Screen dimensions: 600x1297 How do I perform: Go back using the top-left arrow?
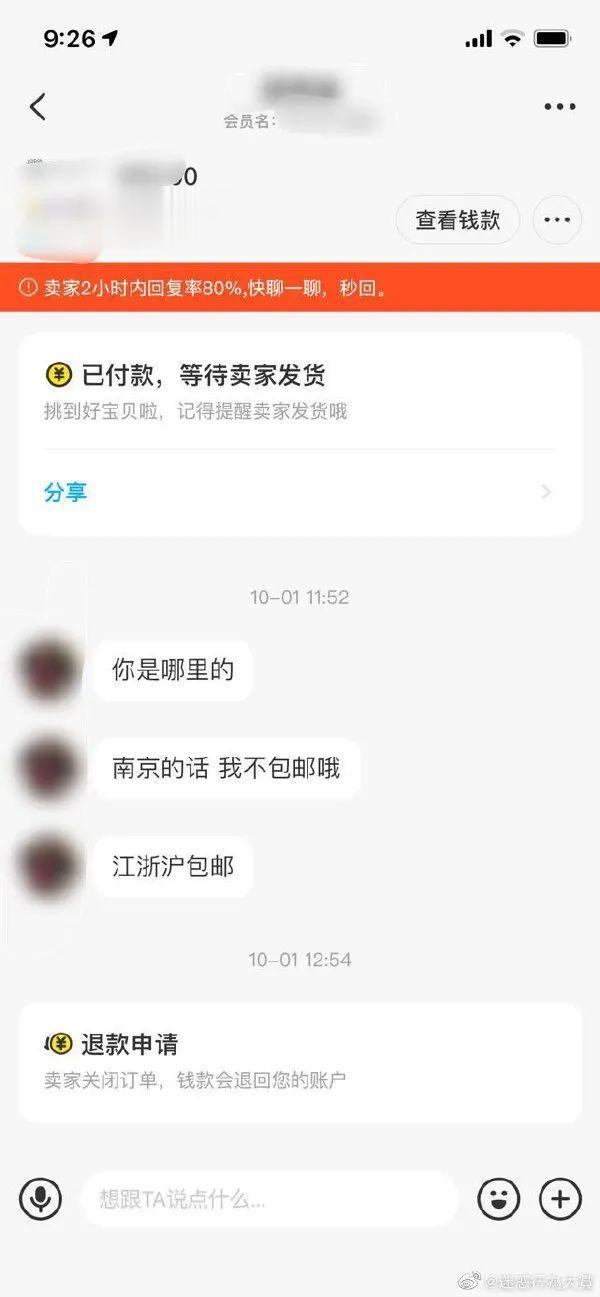[38, 107]
